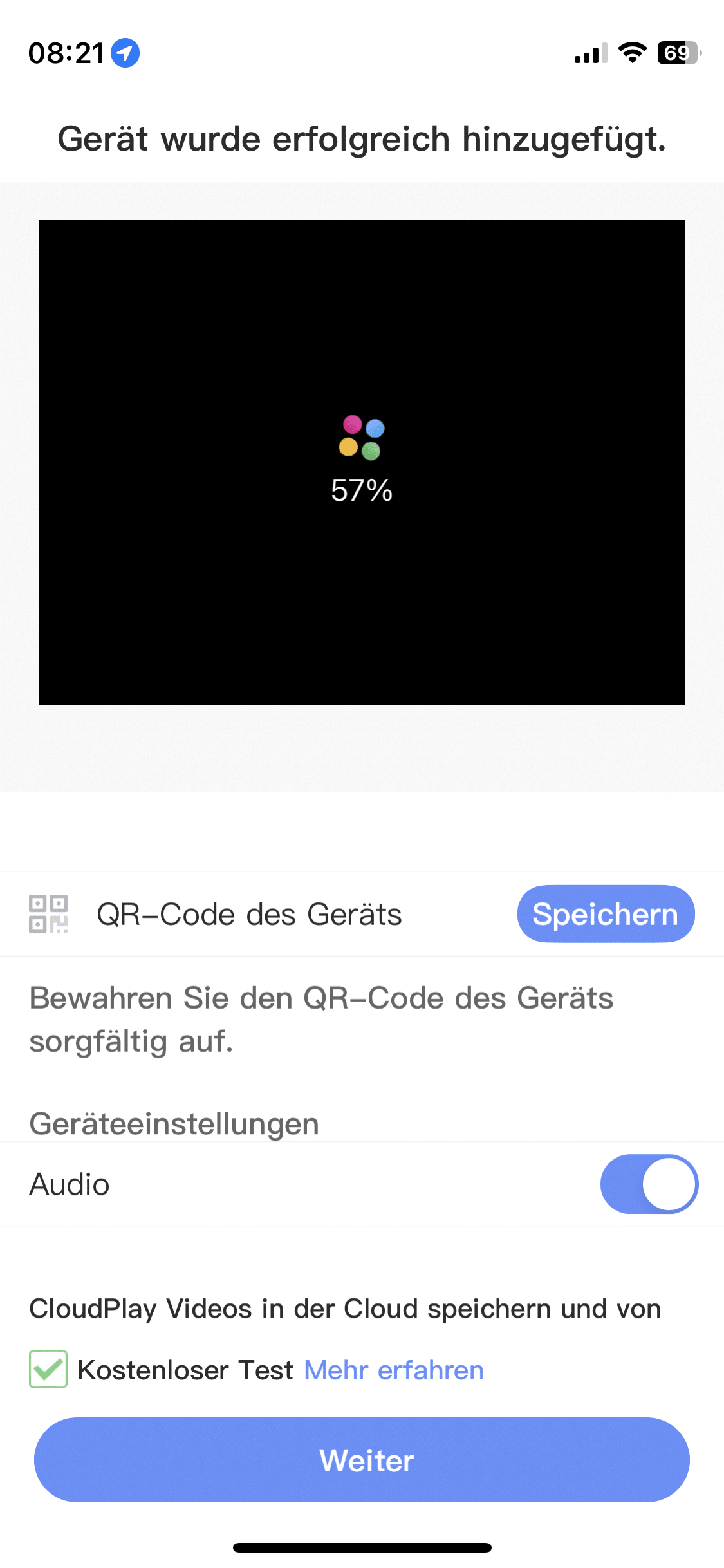
Task: Toggle the Audio switch off
Action: 649,1184
